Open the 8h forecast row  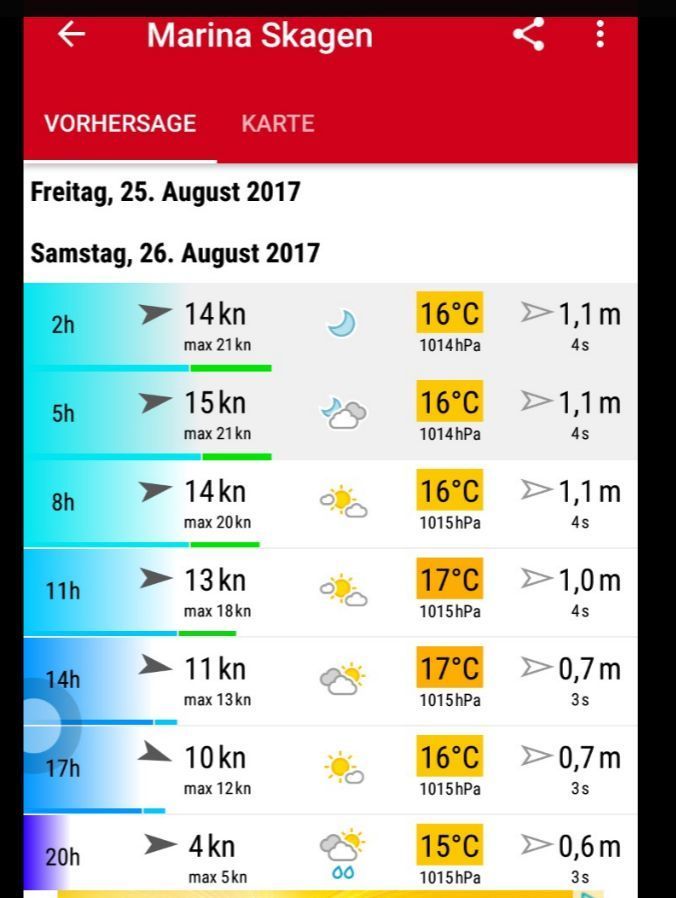coord(330,503)
